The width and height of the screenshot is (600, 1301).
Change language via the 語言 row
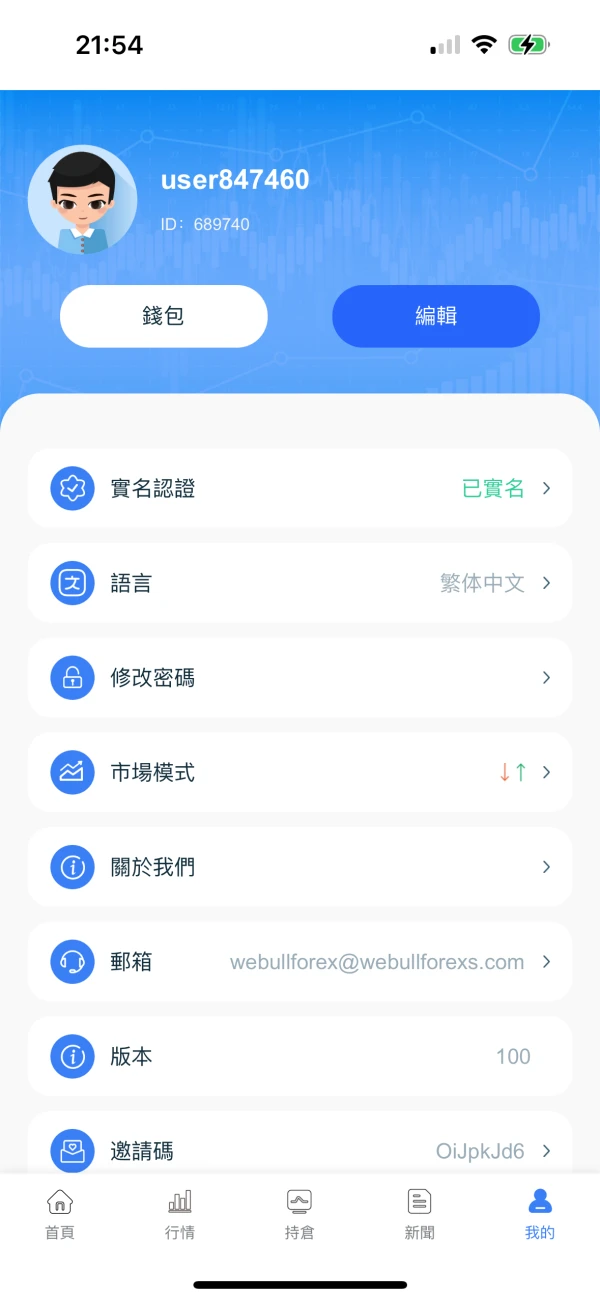tap(300, 583)
